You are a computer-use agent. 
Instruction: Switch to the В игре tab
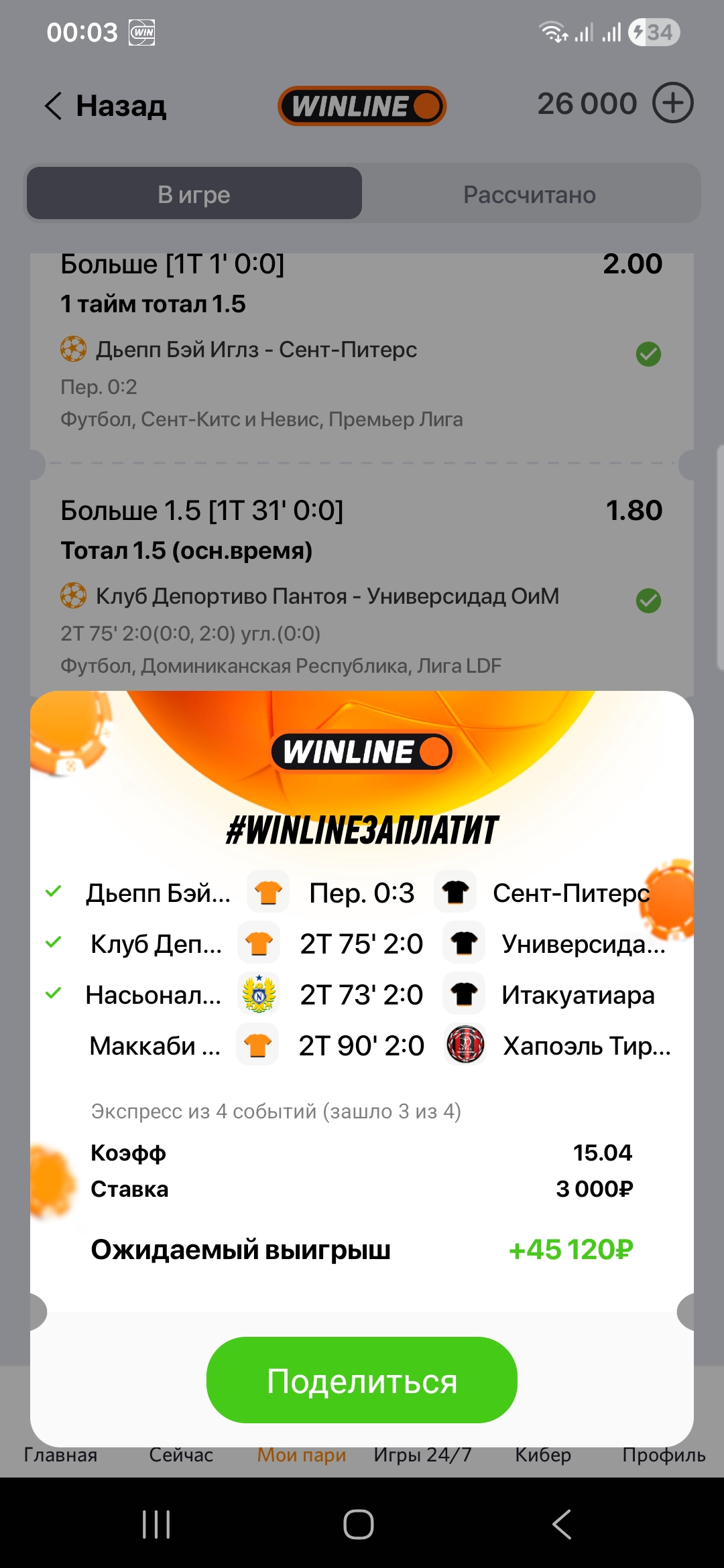pos(194,194)
